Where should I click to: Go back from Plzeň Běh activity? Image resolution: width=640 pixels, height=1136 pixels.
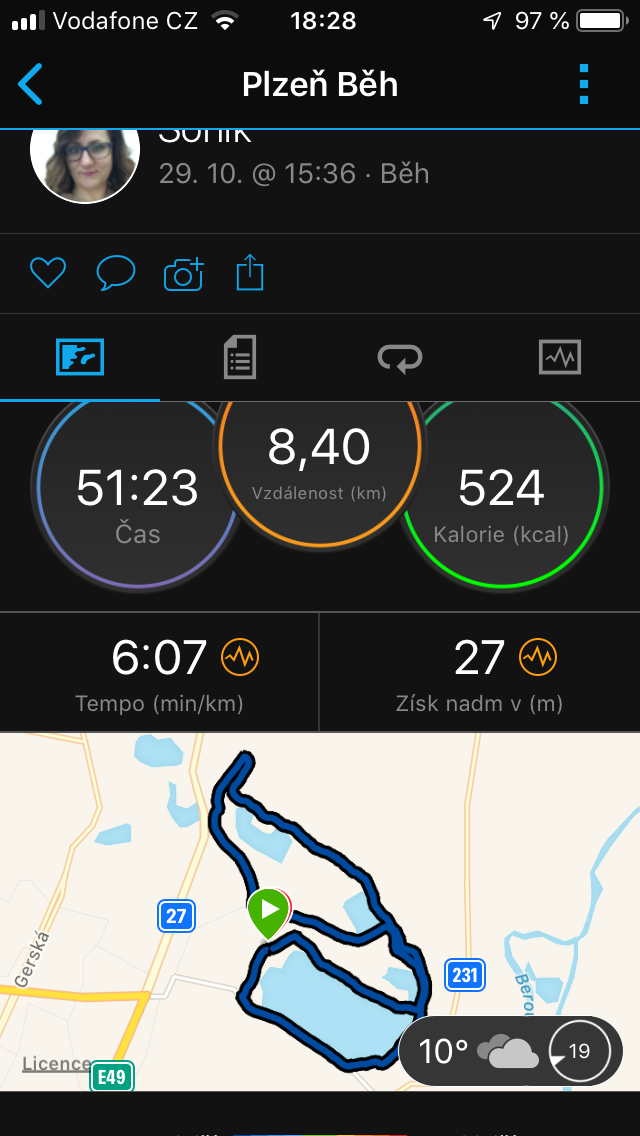30,84
